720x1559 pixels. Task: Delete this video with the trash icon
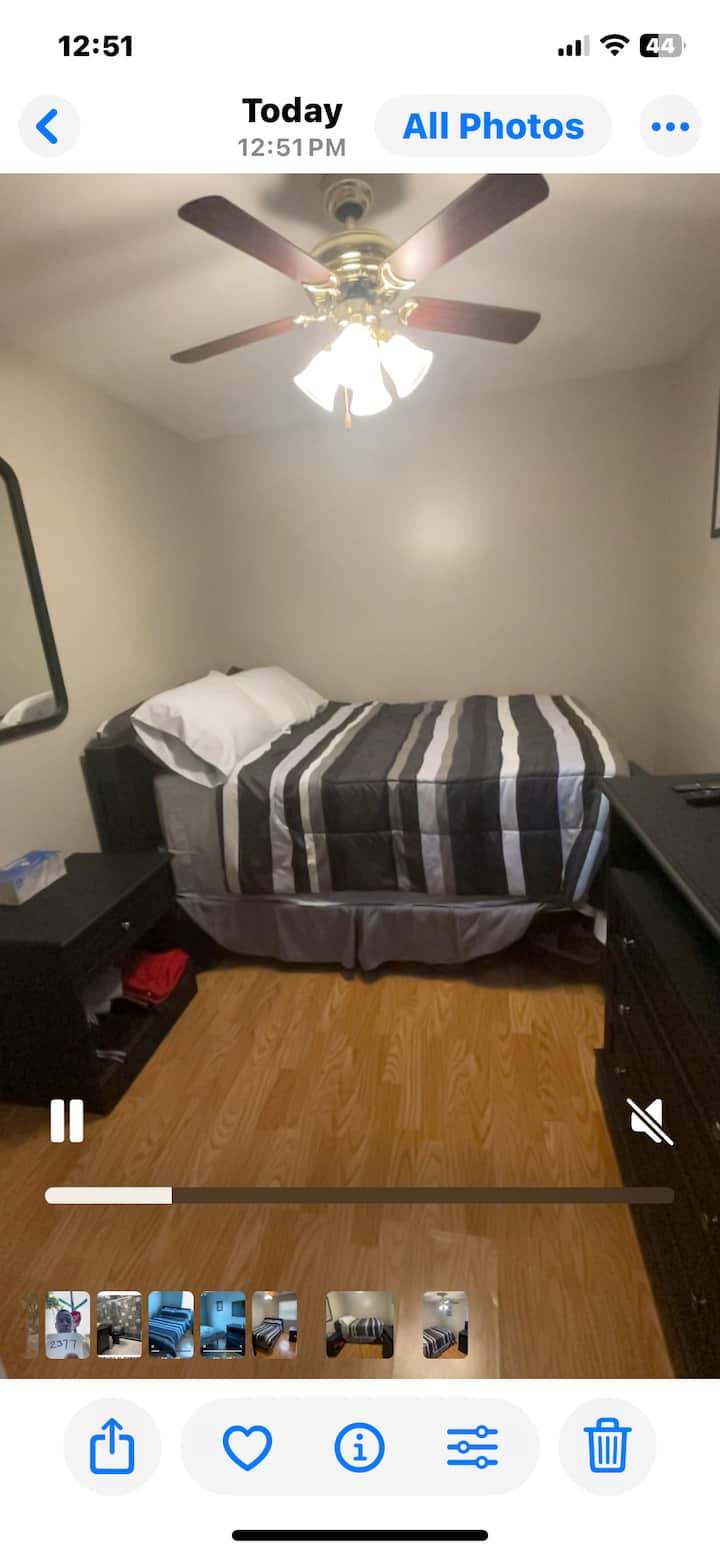(607, 1446)
